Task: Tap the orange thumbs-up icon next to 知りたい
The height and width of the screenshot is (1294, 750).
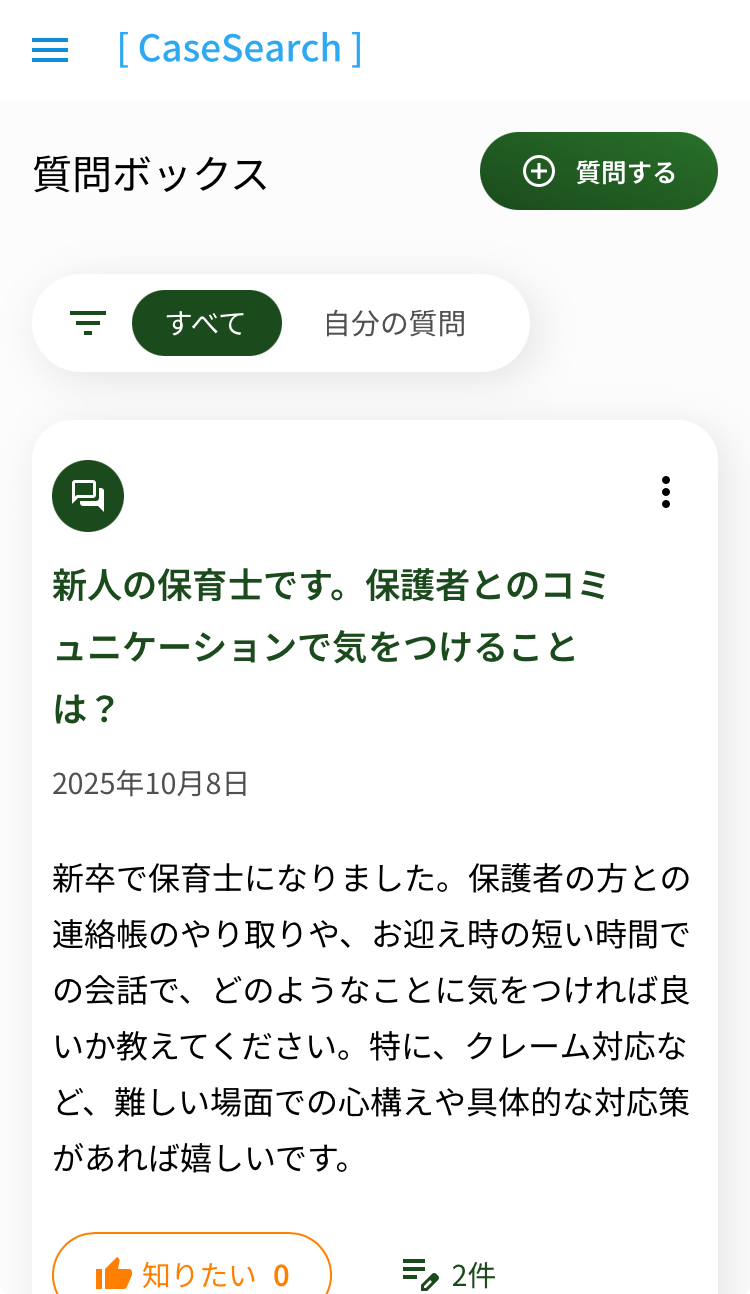Action: coord(113,1273)
